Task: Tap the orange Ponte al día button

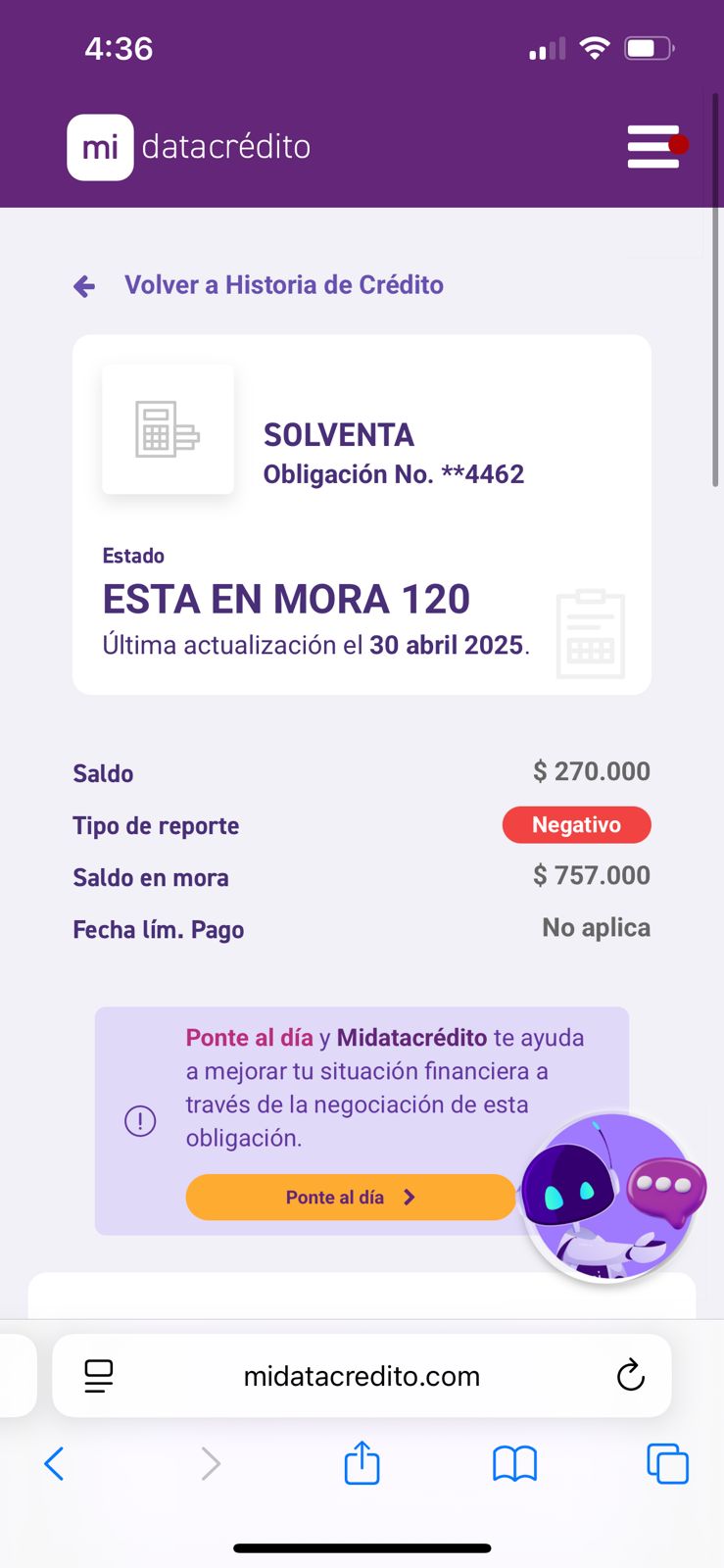Action: [350, 1197]
